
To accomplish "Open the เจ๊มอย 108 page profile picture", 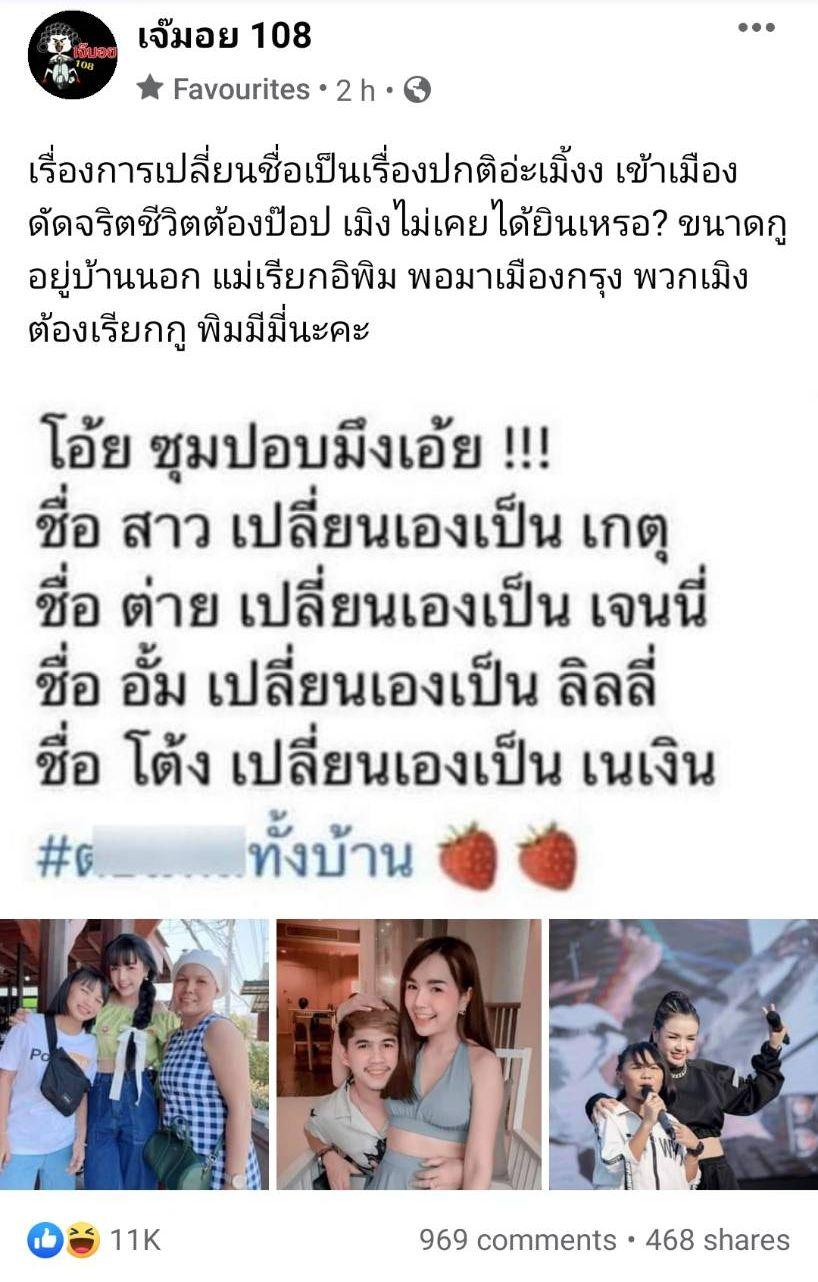I will click(x=72, y=55).
